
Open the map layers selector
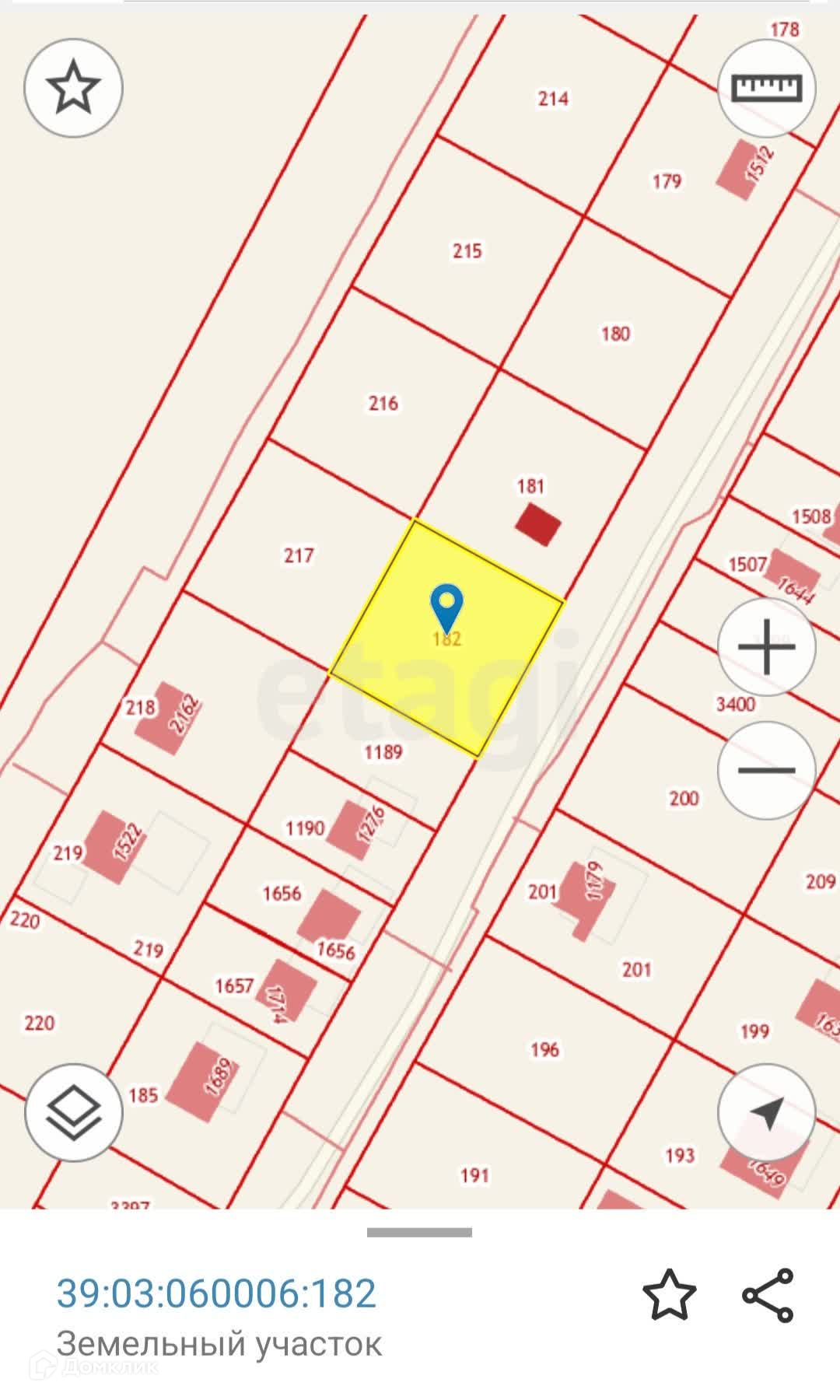click(73, 1113)
